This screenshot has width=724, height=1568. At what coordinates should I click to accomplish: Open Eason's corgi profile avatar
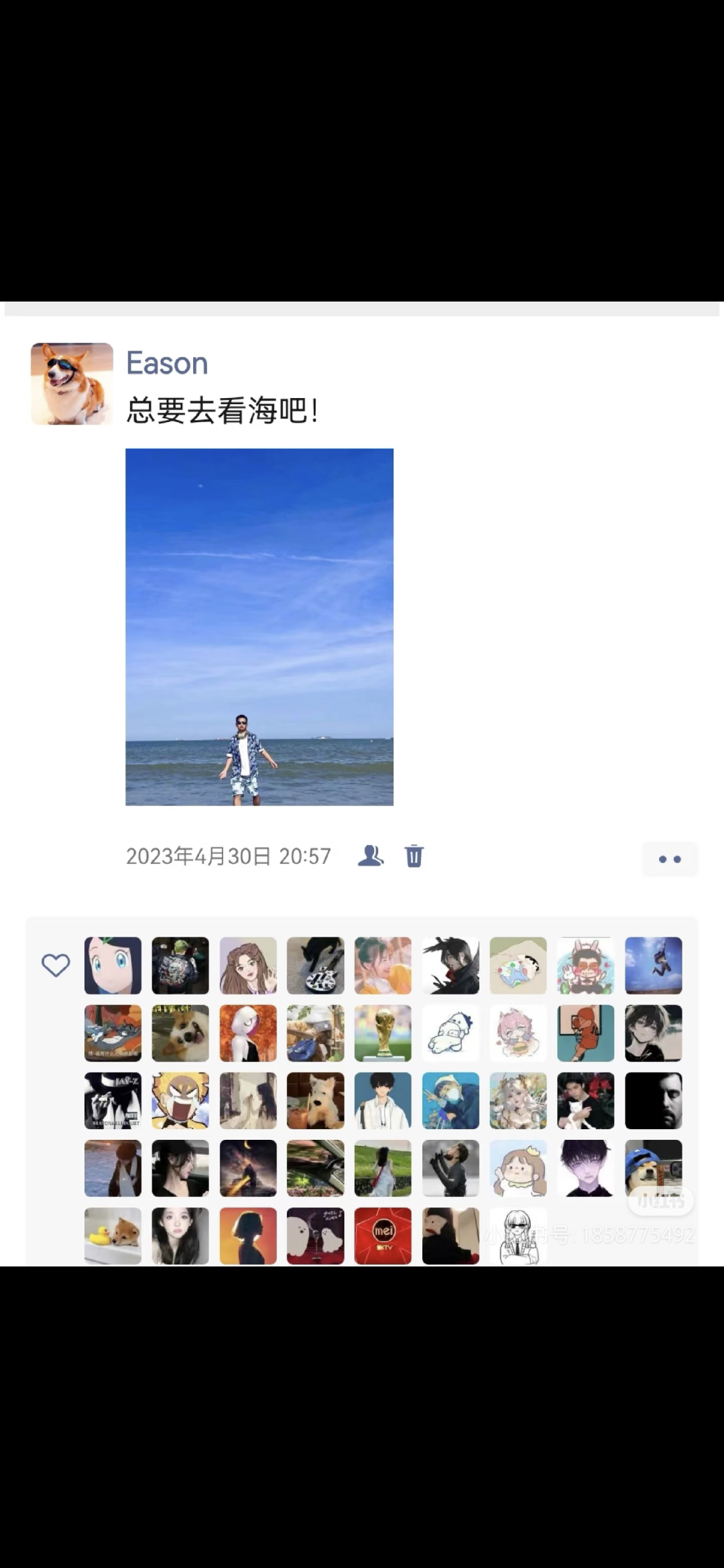pyautogui.click(x=72, y=384)
